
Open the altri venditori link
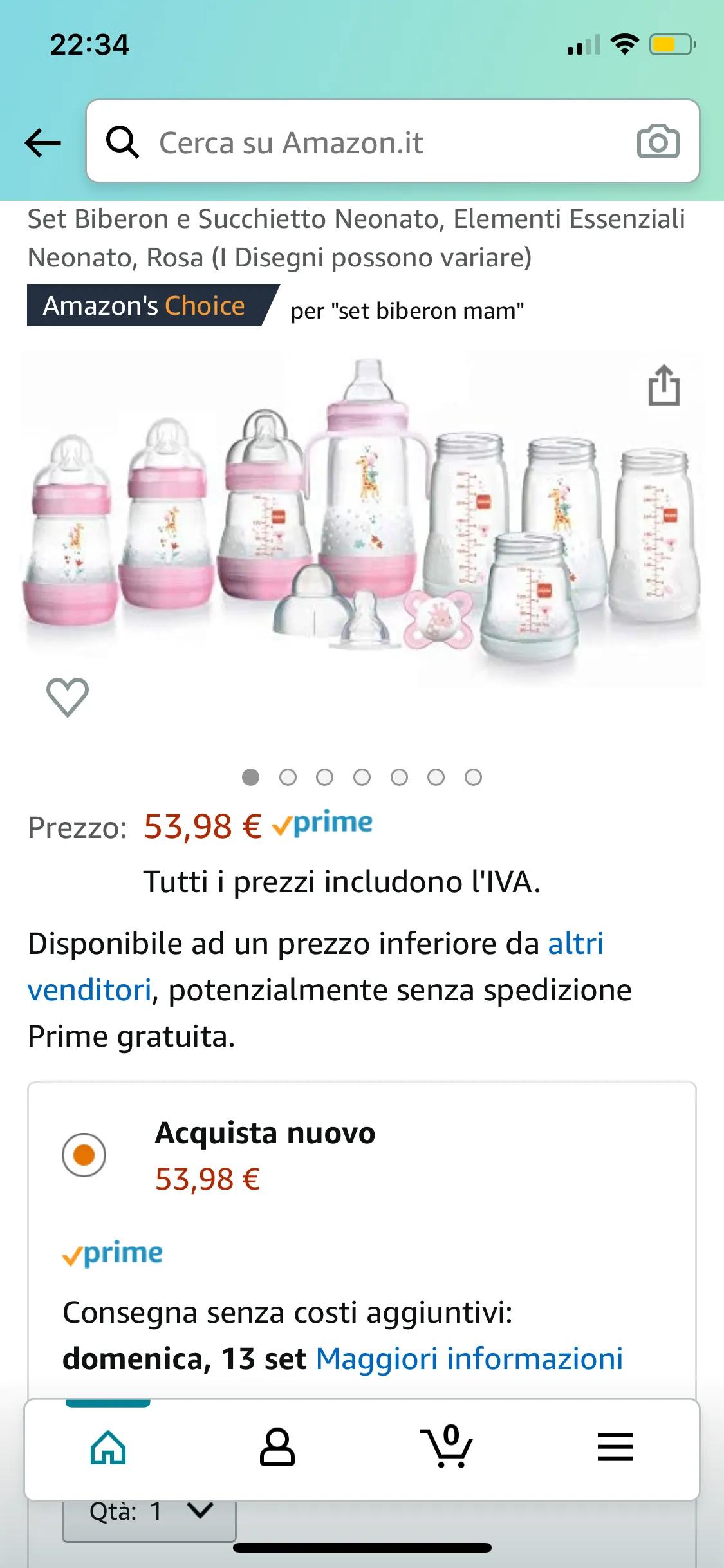point(575,944)
